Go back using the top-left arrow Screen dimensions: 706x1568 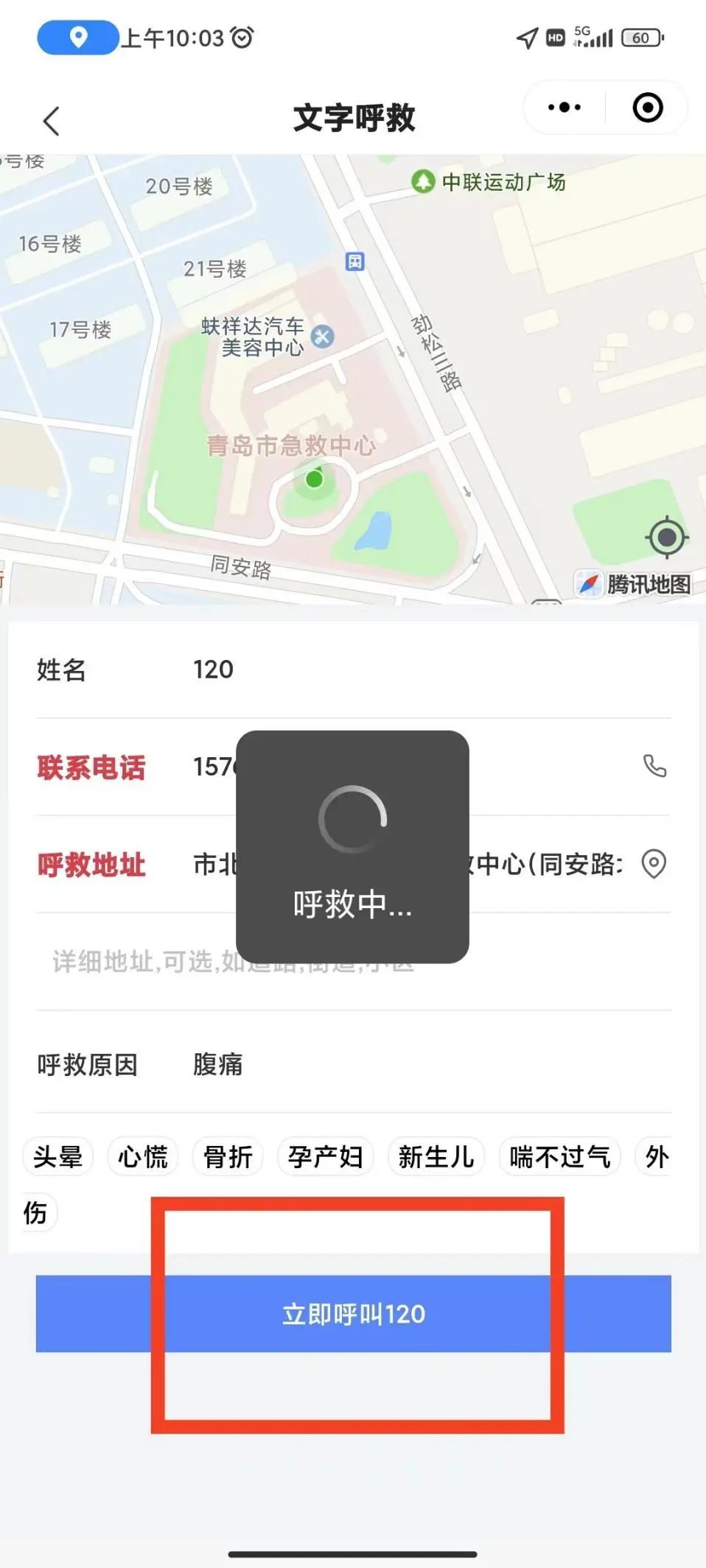(x=51, y=122)
